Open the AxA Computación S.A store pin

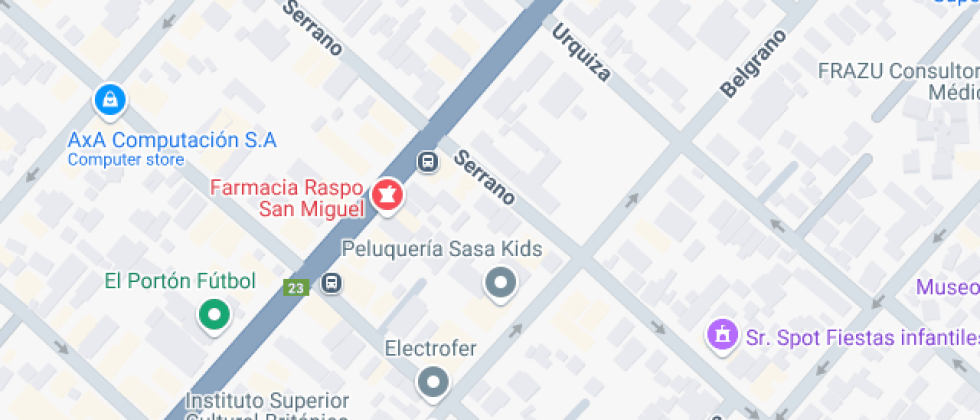tap(110, 101)
